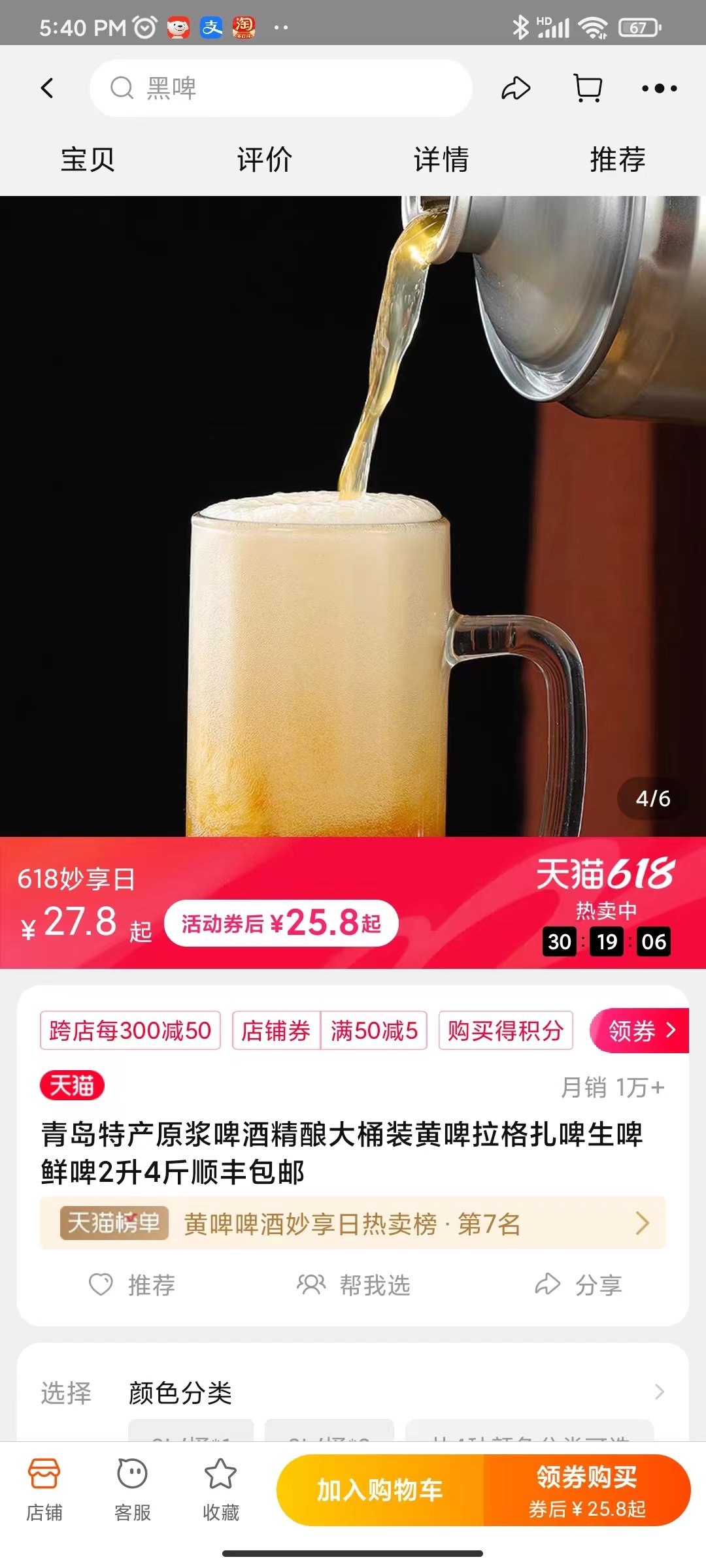This screenshot has height=1568, width=706.
Task: Tap 分享 below the product title
Action: coord(578,1285)
